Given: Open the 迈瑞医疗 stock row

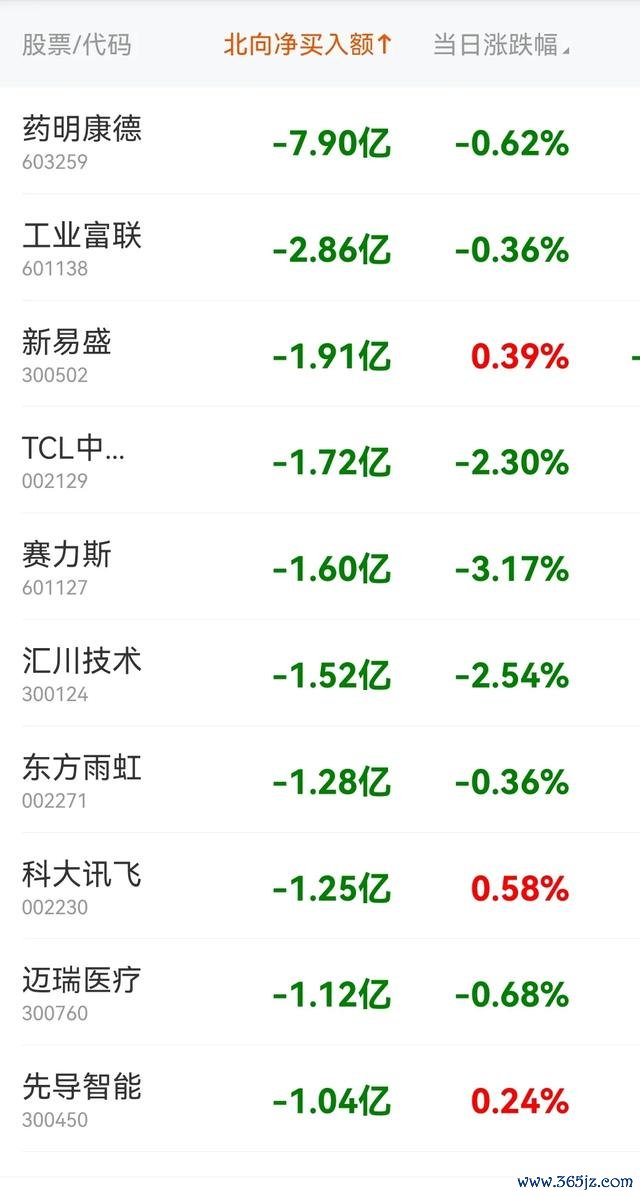Looking at the screenshot, I should [320, 992].
